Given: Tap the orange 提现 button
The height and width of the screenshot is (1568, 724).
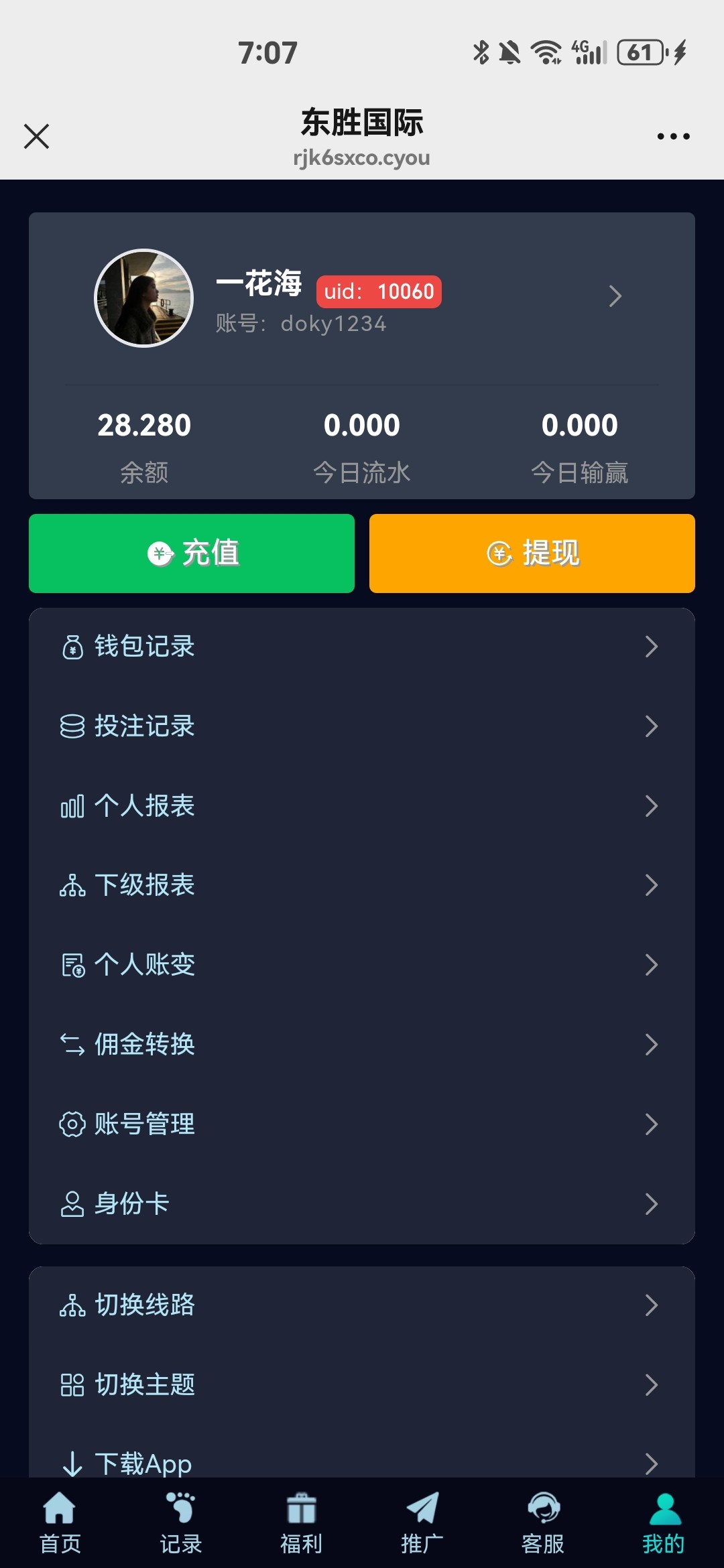Looking at the screenshot, I should 532,553.
